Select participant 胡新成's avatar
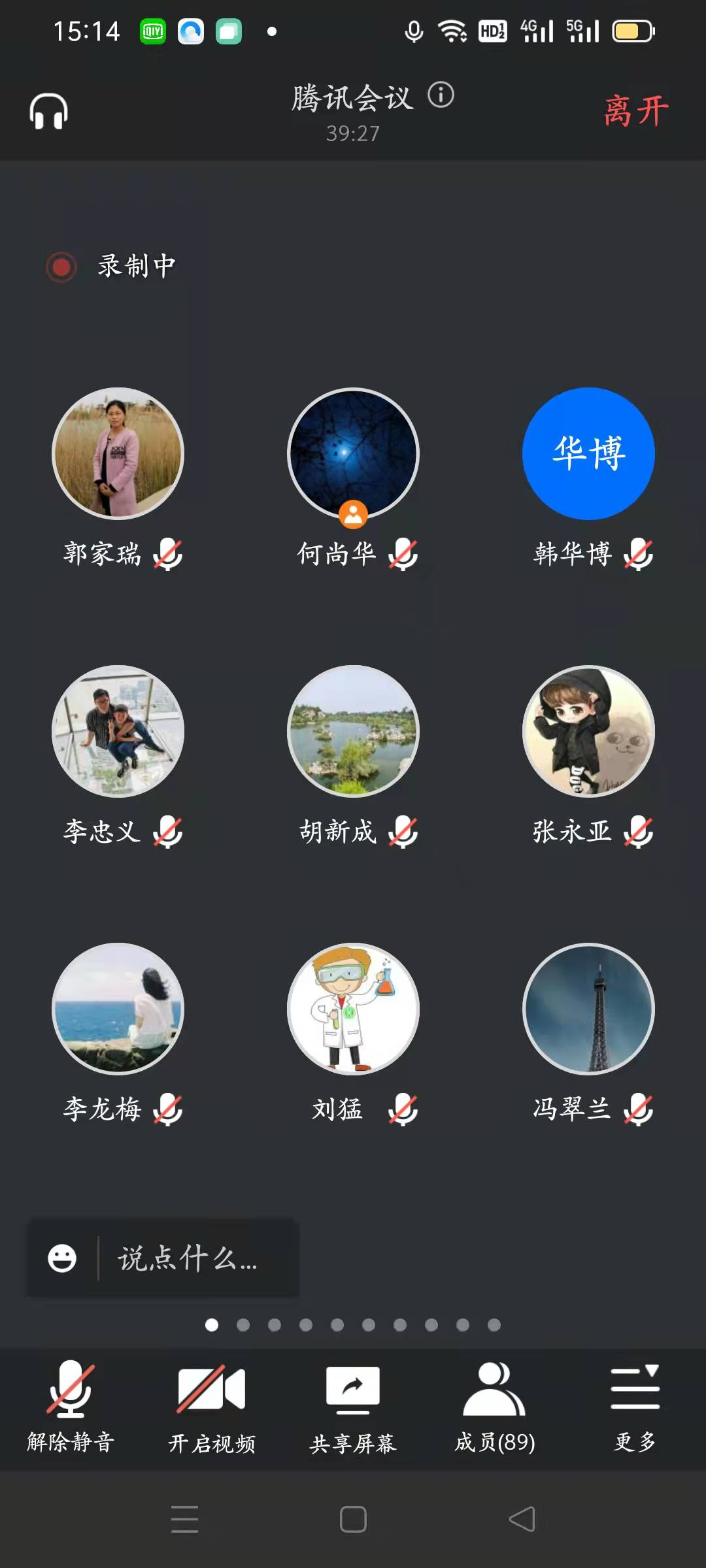Image resolution: width=706 pixels, height=1568 pixels. (x=353, y=731)
